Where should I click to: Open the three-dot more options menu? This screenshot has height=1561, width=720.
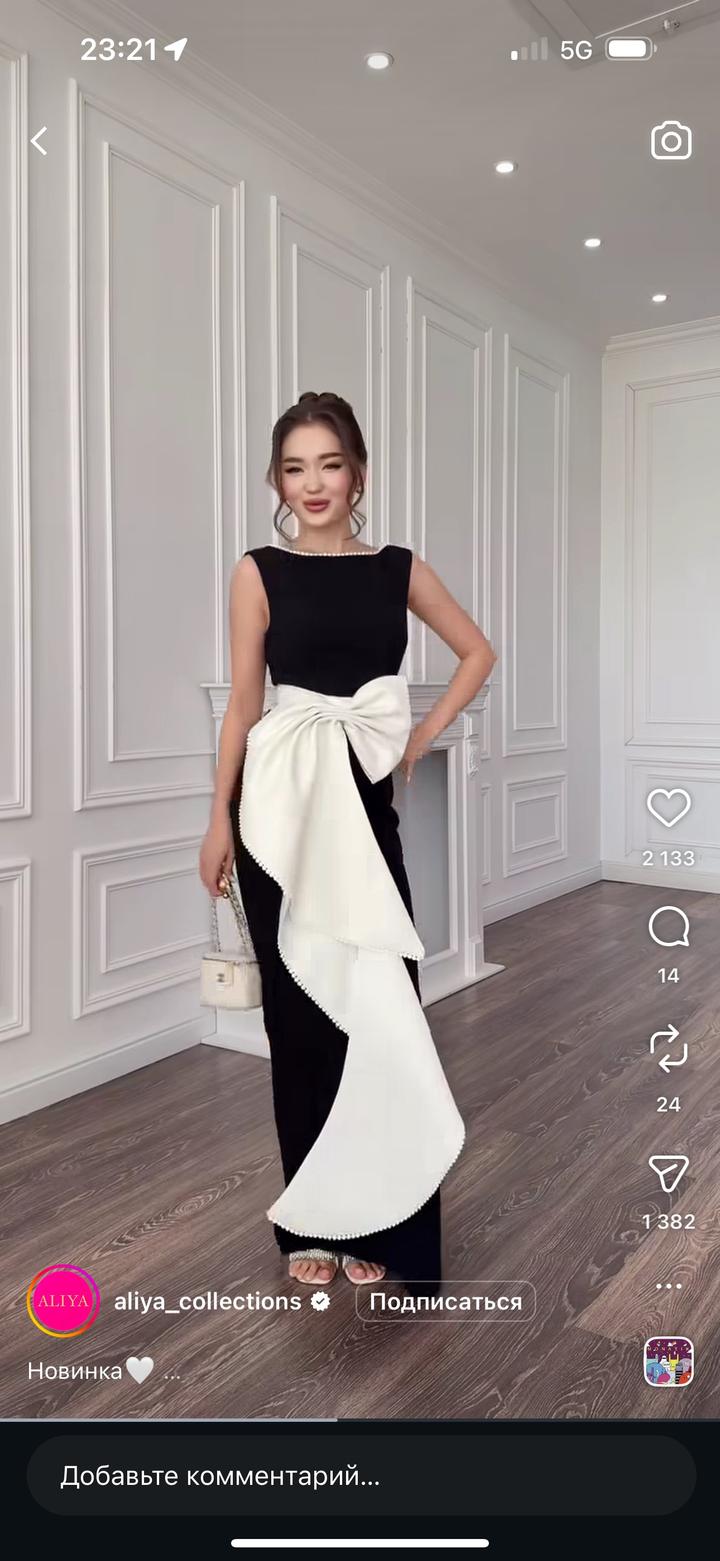[668, 1286]
